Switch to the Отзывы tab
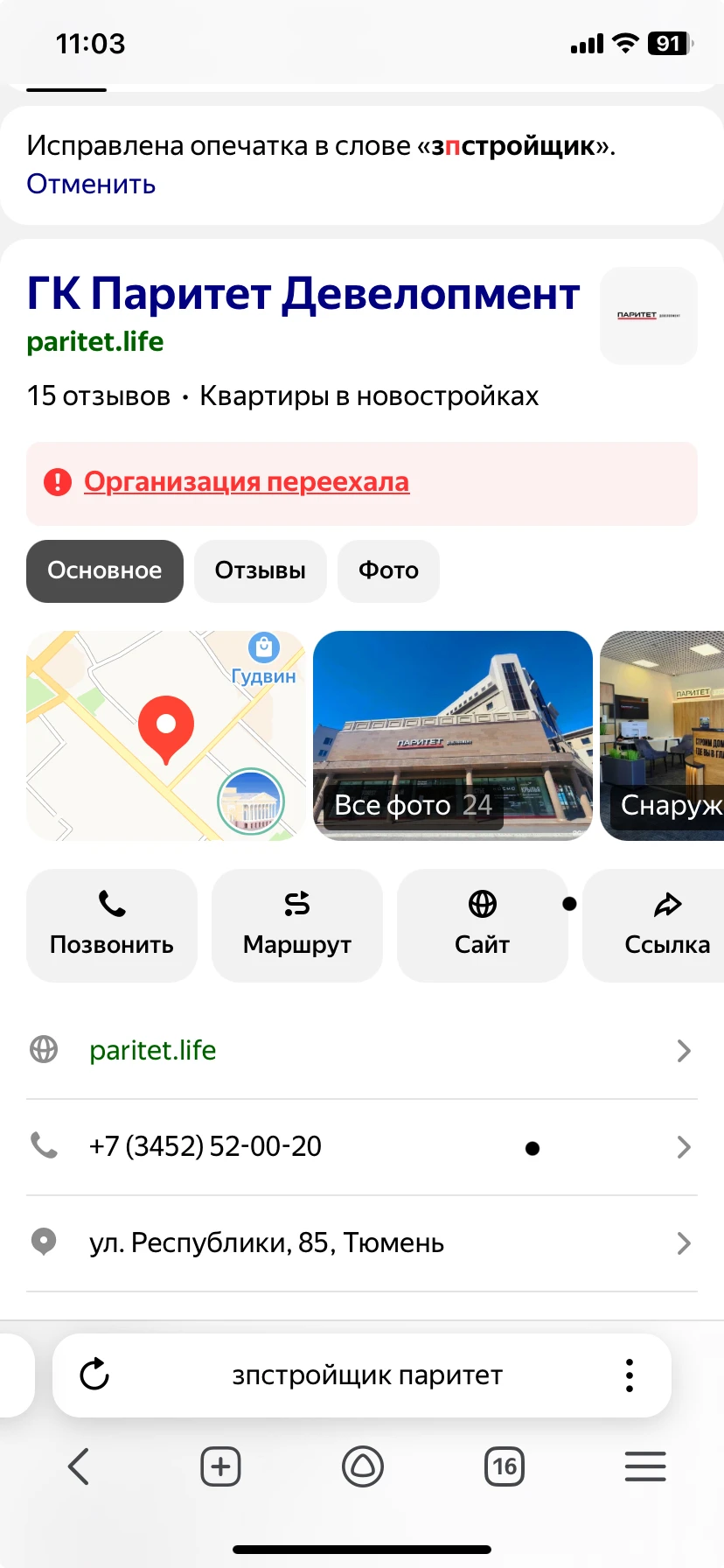Image resolution: width=724 pixels, height=1568 pixels. (x=260, y=570)
